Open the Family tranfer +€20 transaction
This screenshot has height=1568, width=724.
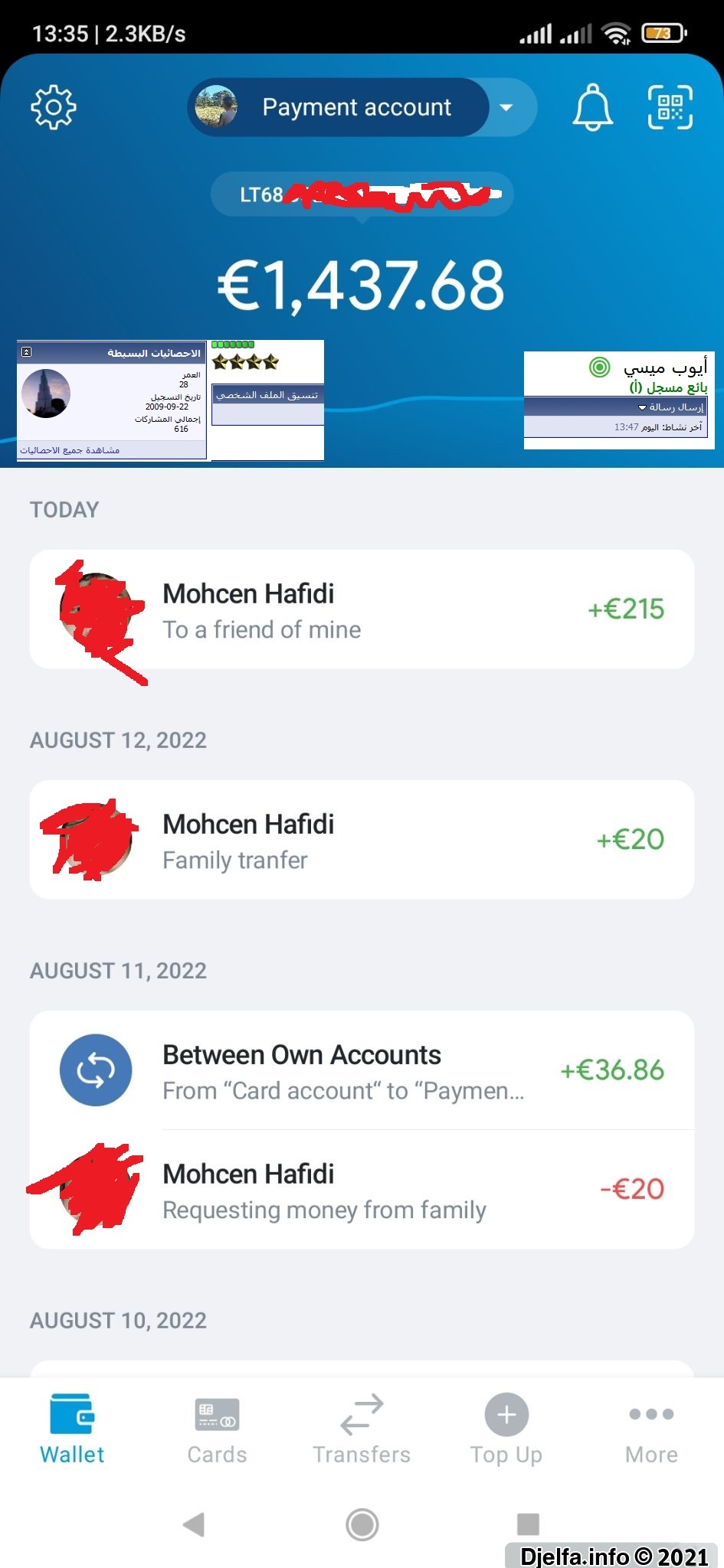[362, 840]
